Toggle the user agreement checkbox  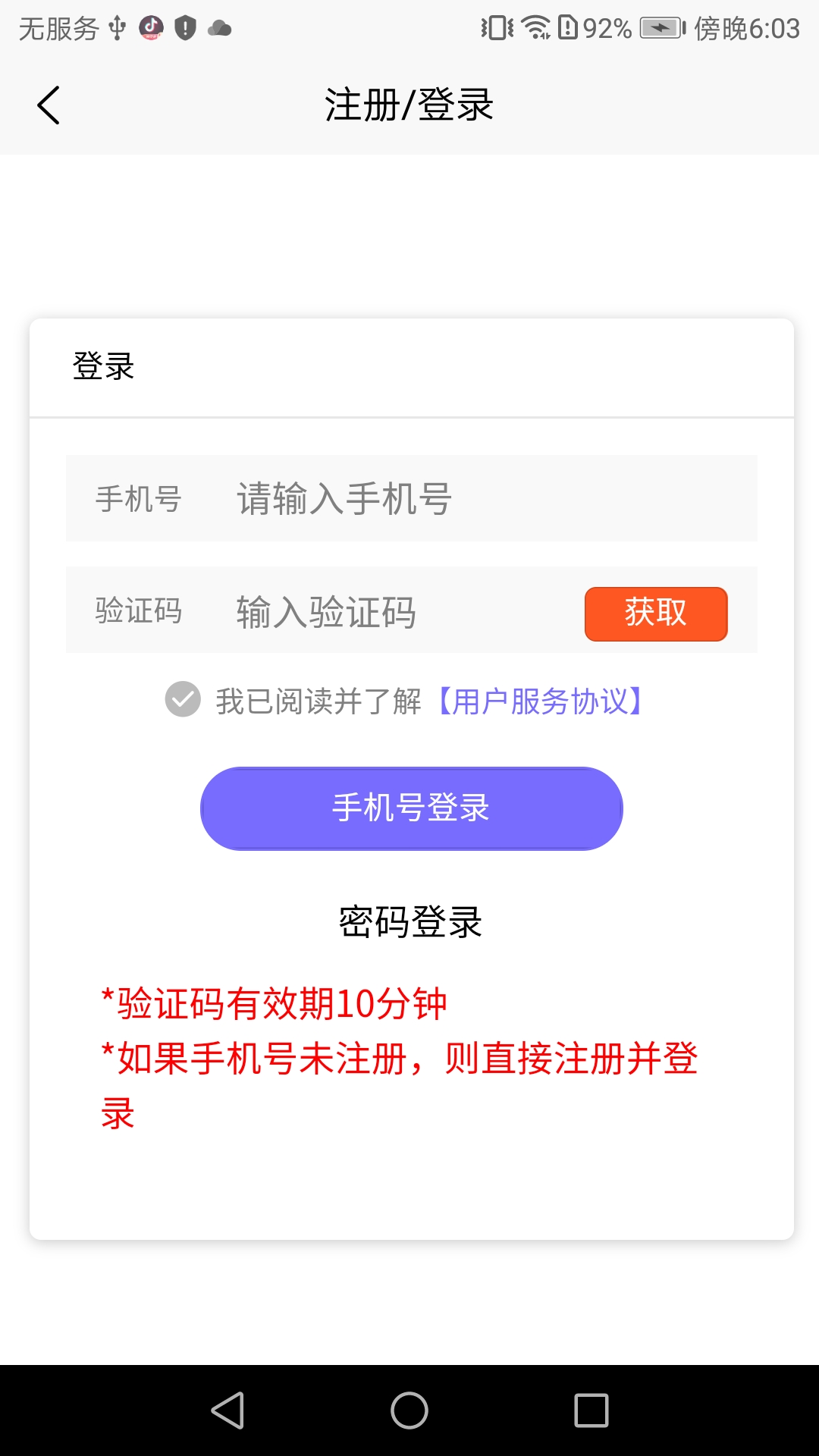(183, 699)
